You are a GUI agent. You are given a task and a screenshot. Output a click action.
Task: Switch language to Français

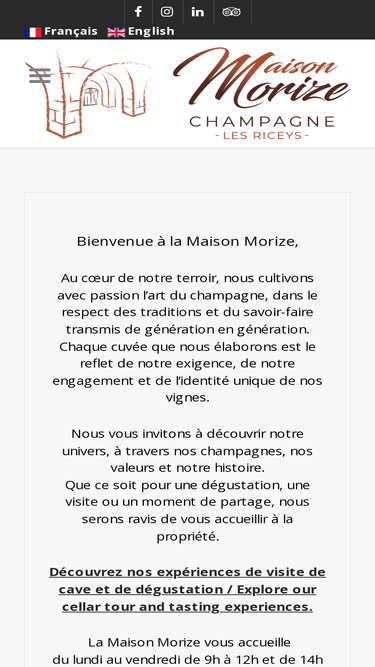(x=61, y=31)
